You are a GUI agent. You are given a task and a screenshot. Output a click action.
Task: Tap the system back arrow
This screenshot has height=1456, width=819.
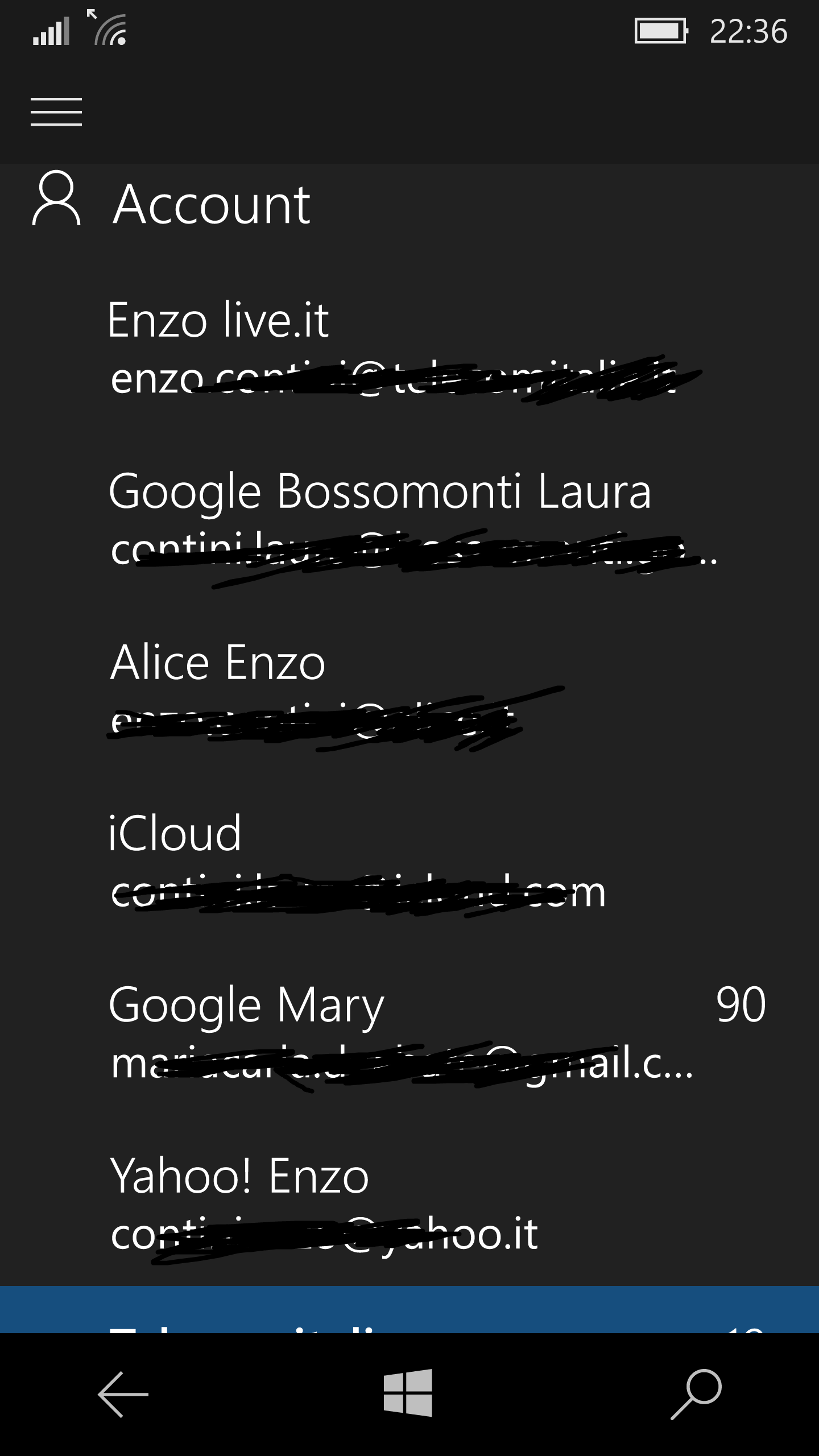[x=123, y=1395]
